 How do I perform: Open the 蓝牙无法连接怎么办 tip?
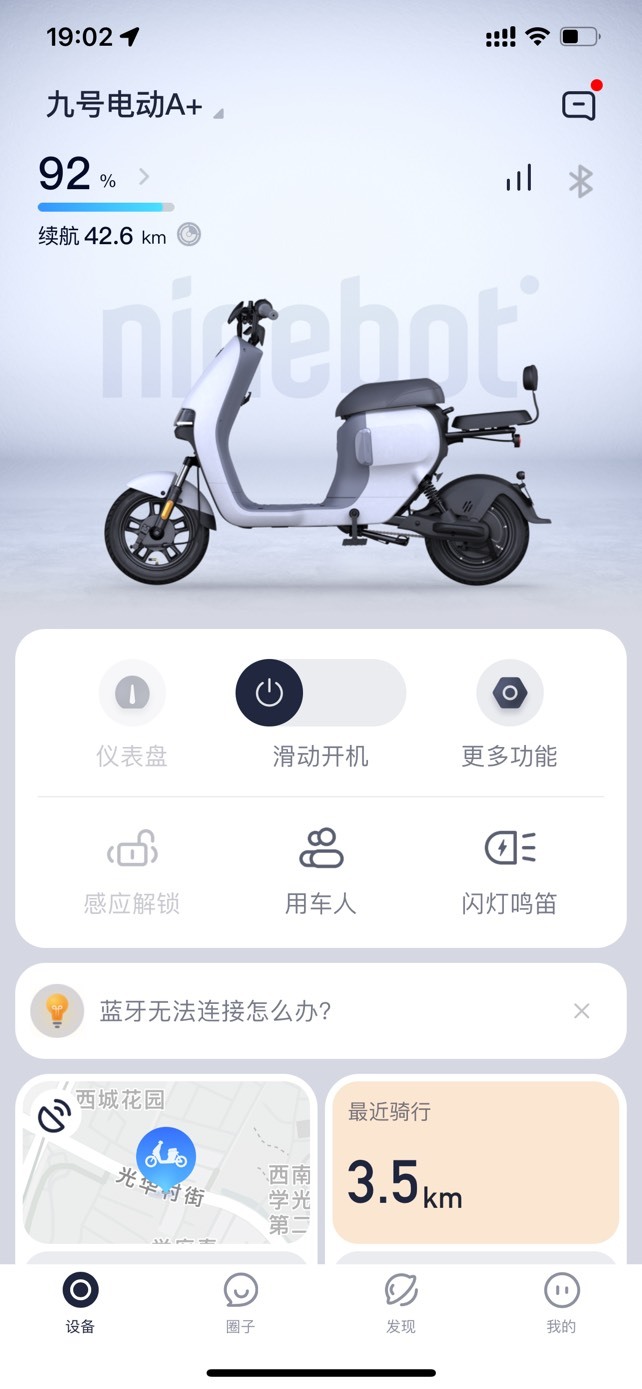click(215, 1011)
